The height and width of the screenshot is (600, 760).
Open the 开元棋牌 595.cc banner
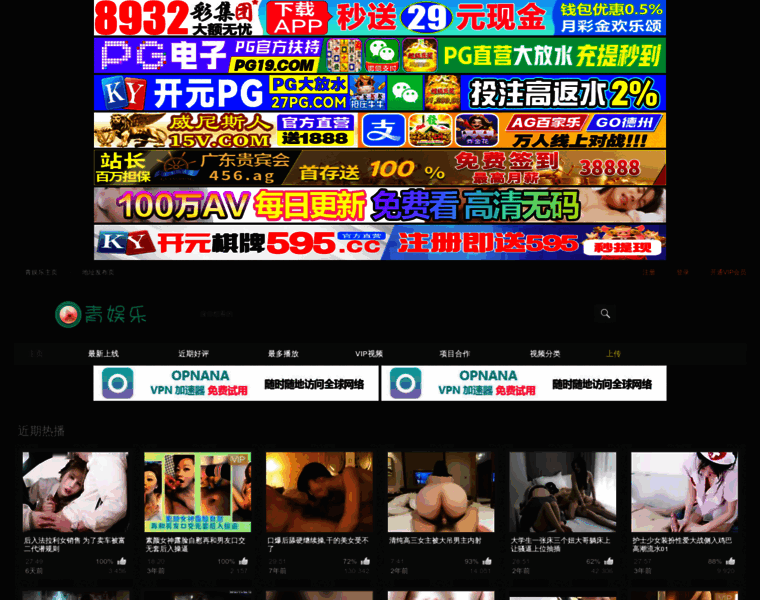pos(380,242)
